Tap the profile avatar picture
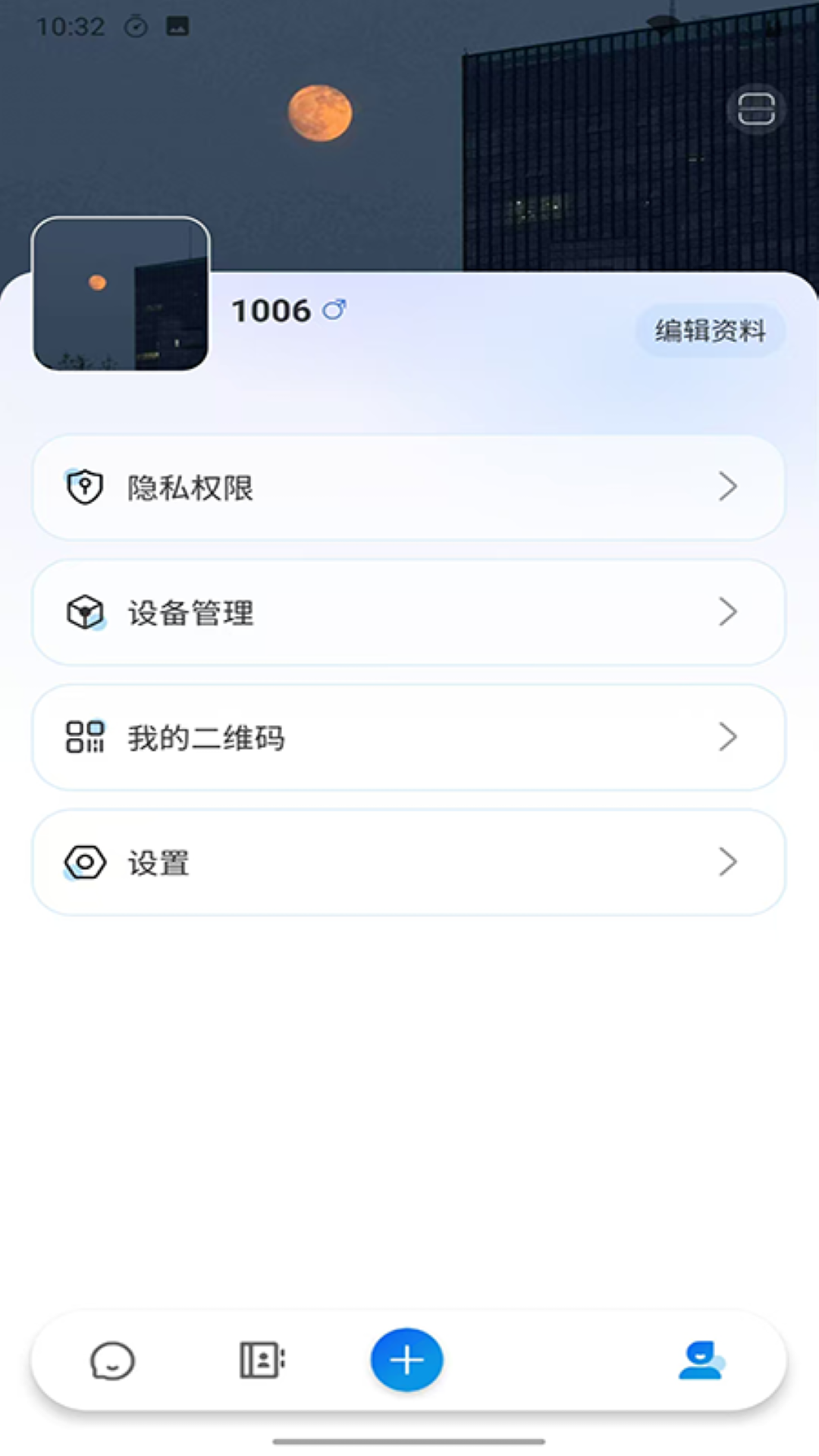Image resolution: width=819 pixels, height=1456 pixels. 121,294
